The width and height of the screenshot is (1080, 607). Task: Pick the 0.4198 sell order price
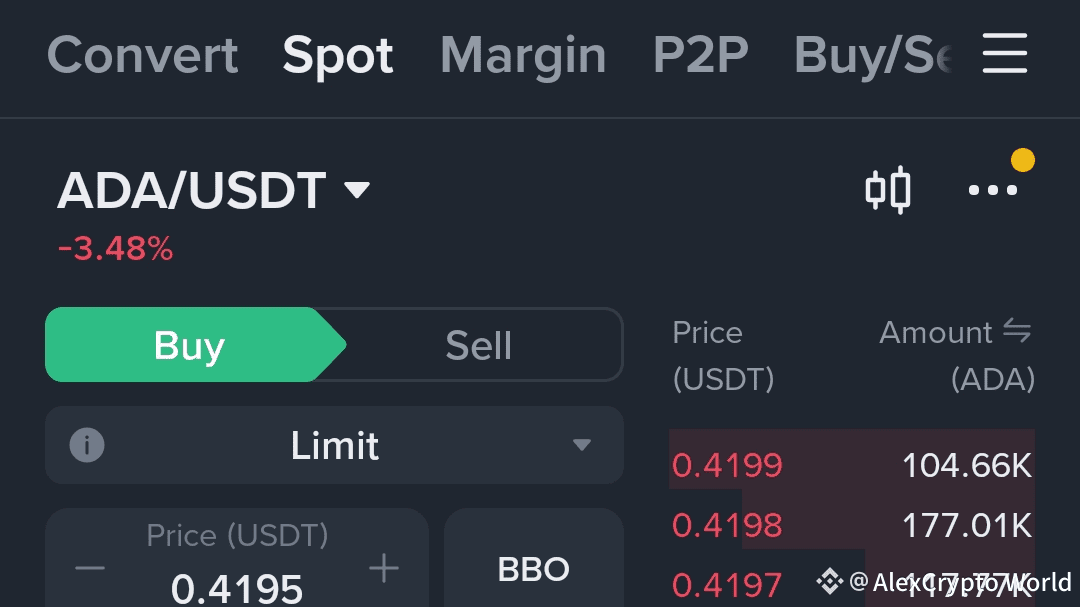tap(727, 525)
